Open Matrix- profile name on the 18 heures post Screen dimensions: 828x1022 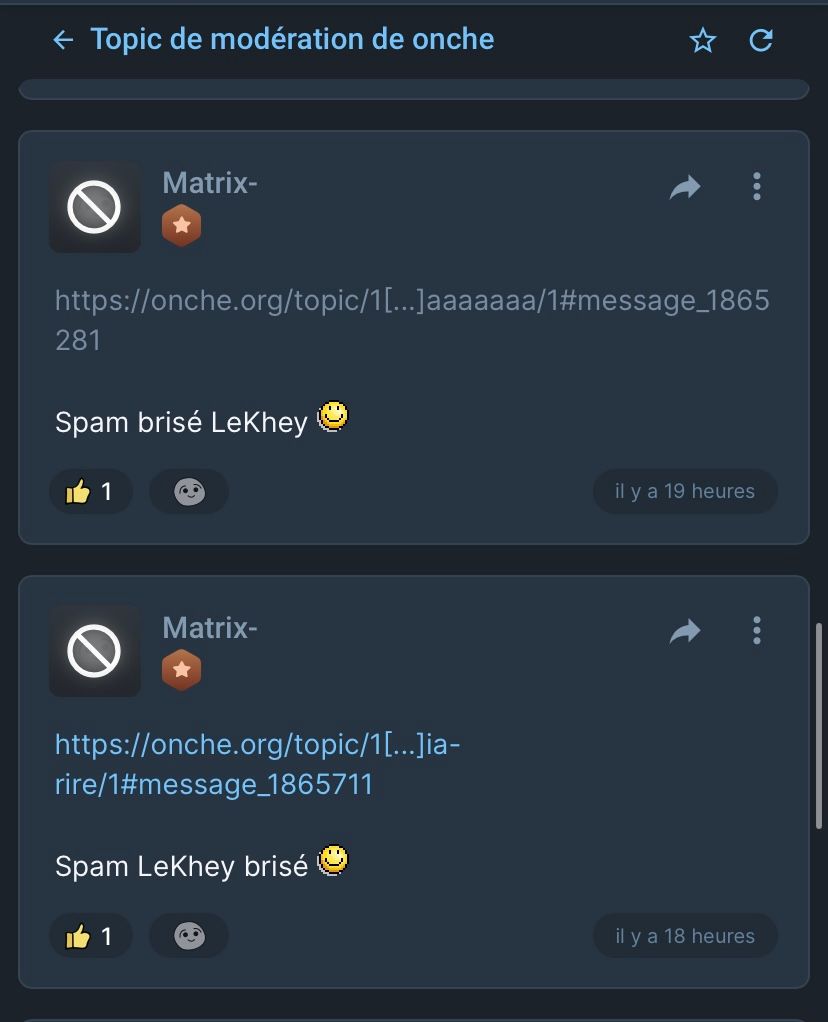click(210, 627)
